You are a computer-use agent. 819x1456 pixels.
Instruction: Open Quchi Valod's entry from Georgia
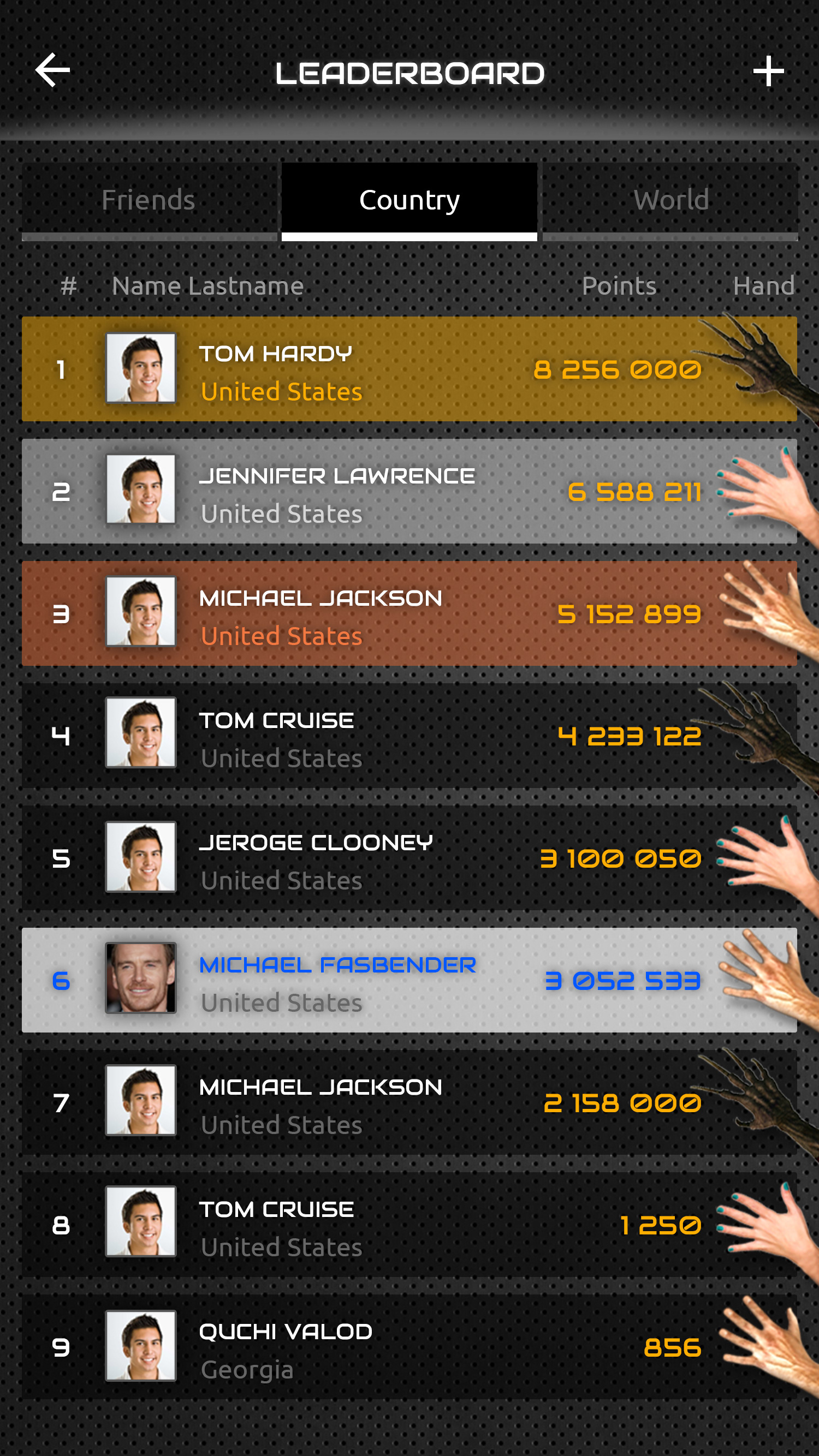coord(409,1346)
